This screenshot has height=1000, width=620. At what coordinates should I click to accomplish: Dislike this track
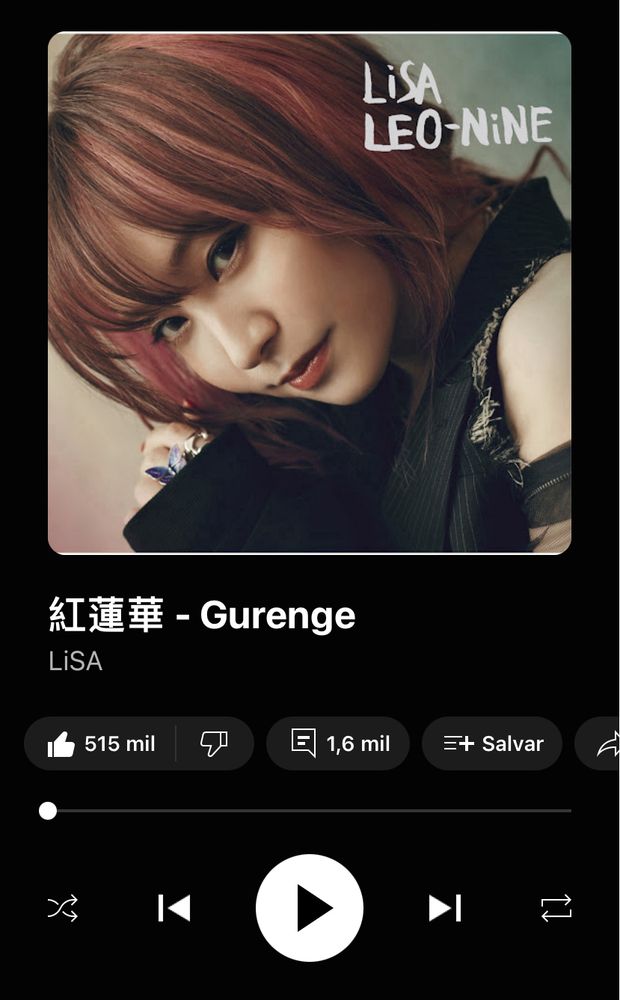tap(214, 744)
